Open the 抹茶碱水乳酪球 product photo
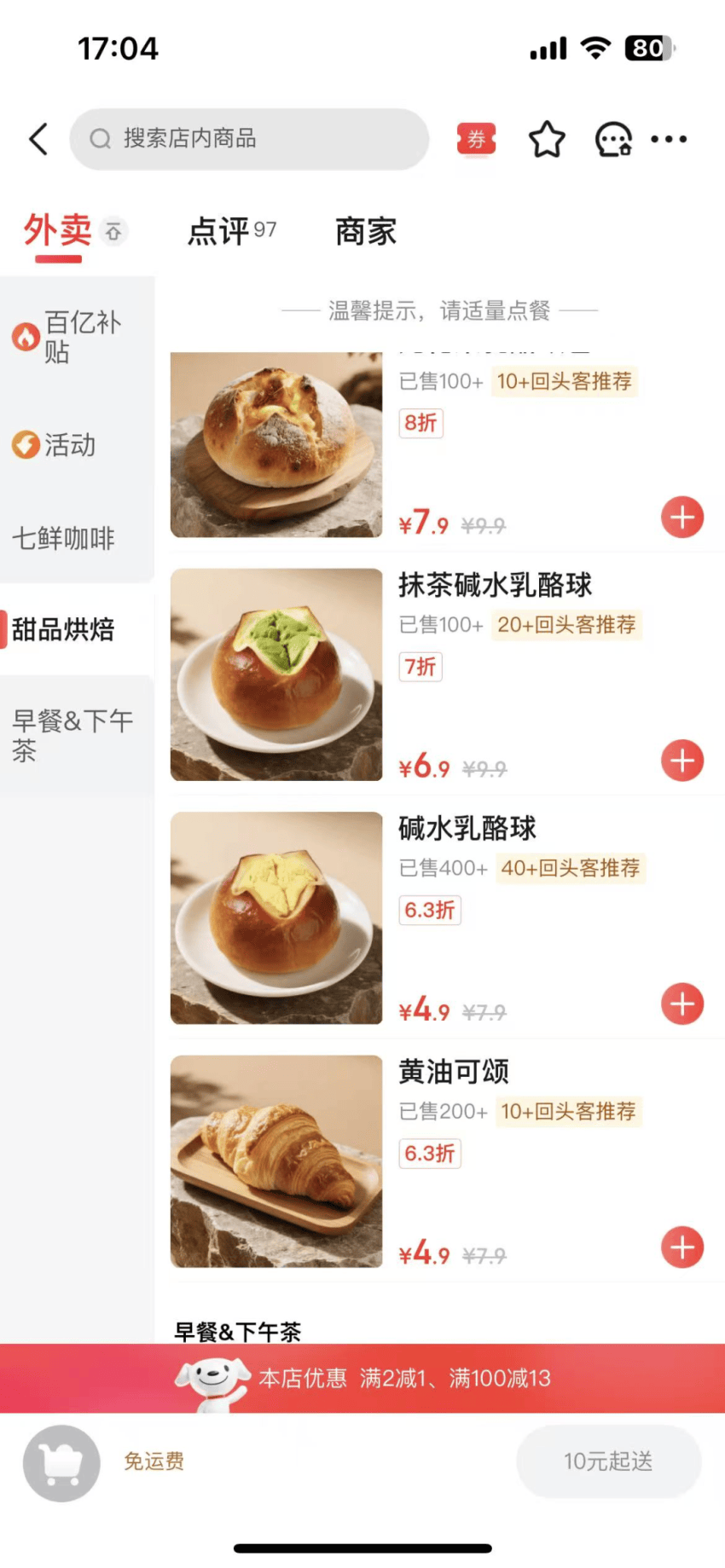Image resolution: width=725 pixels, height=1568 pixels. [x=276, y=674]
